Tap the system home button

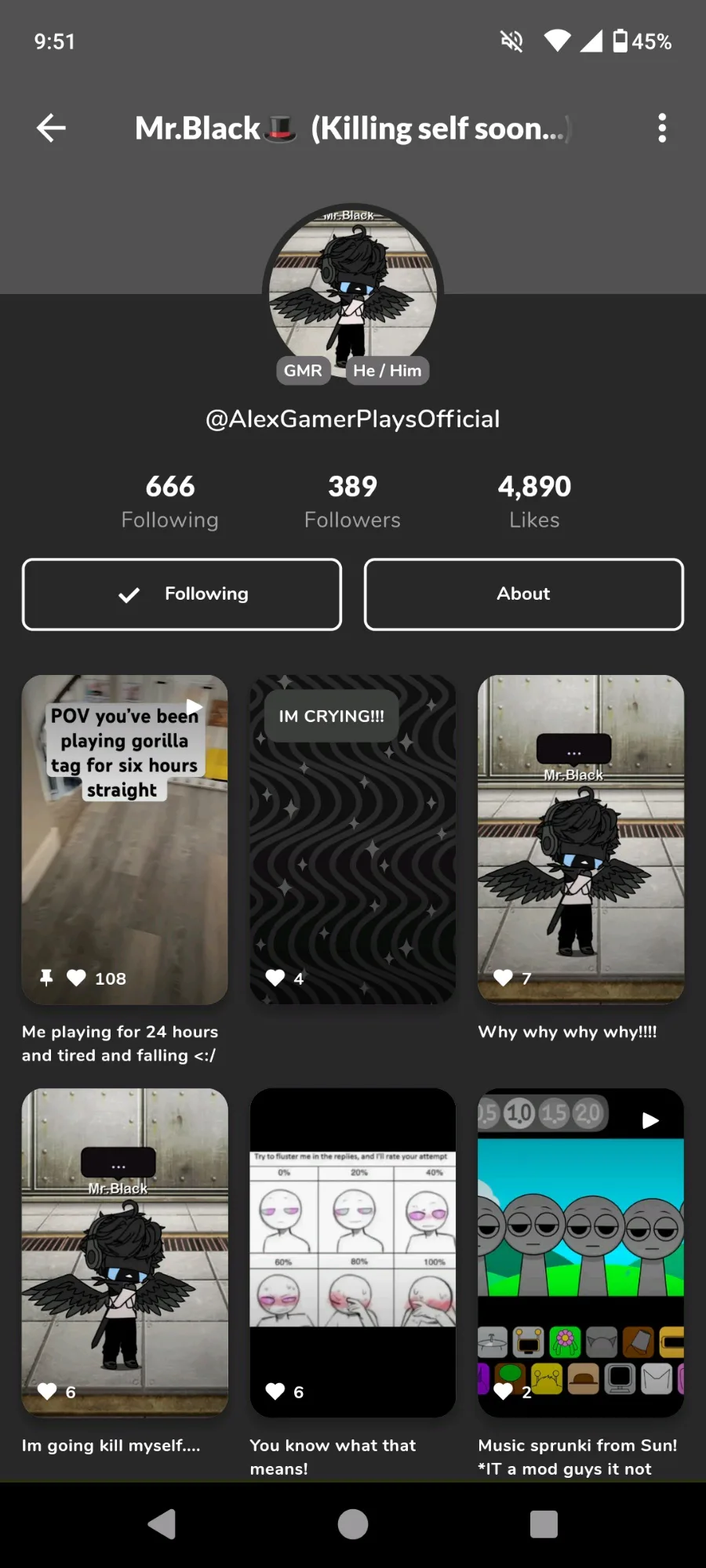[353, 1524]
